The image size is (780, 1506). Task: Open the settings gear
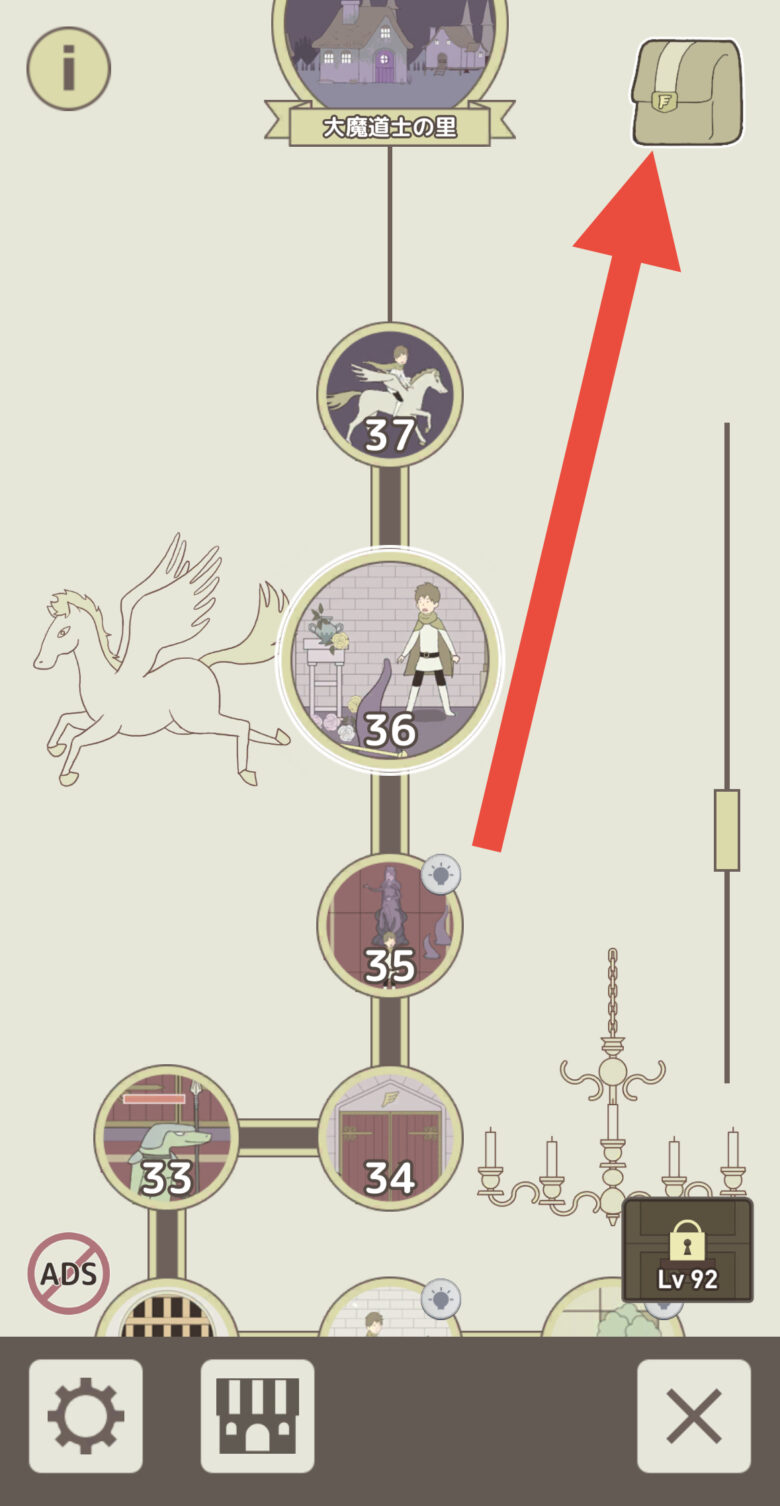[x=86, y=1416]
